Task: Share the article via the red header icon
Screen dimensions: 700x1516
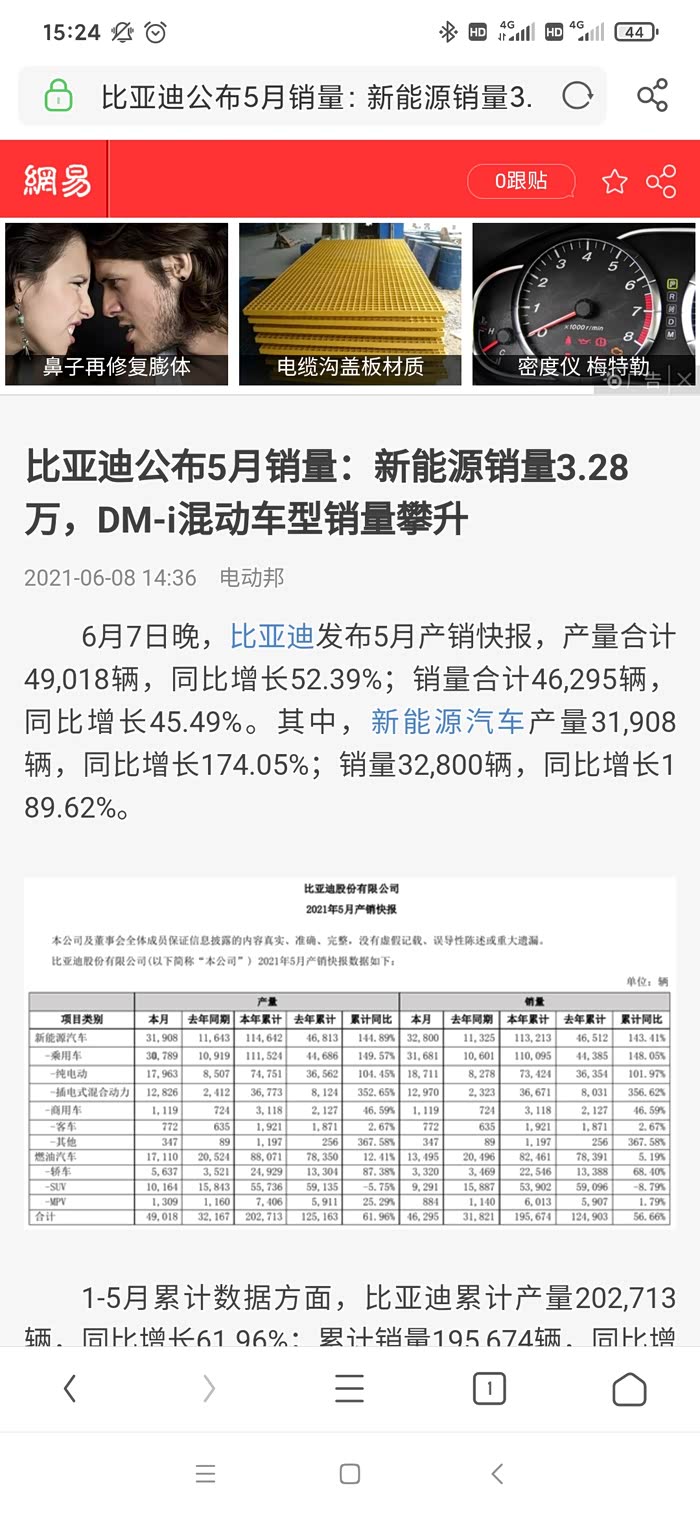Action: tap(661, 182)
